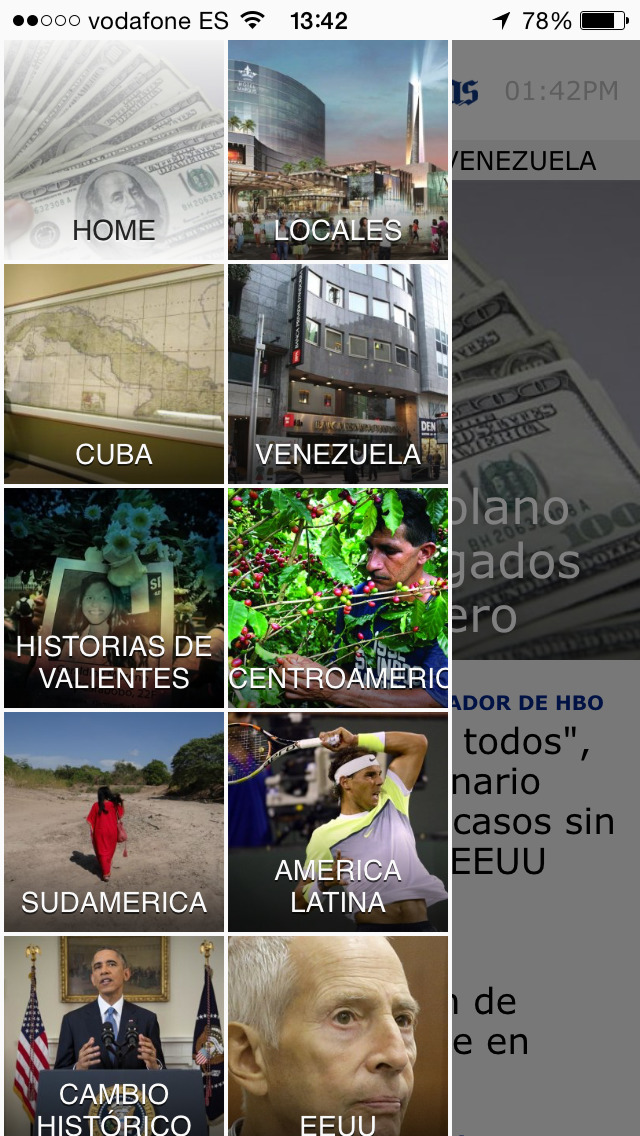Open Cambio Historico section

coord(114,1035)
